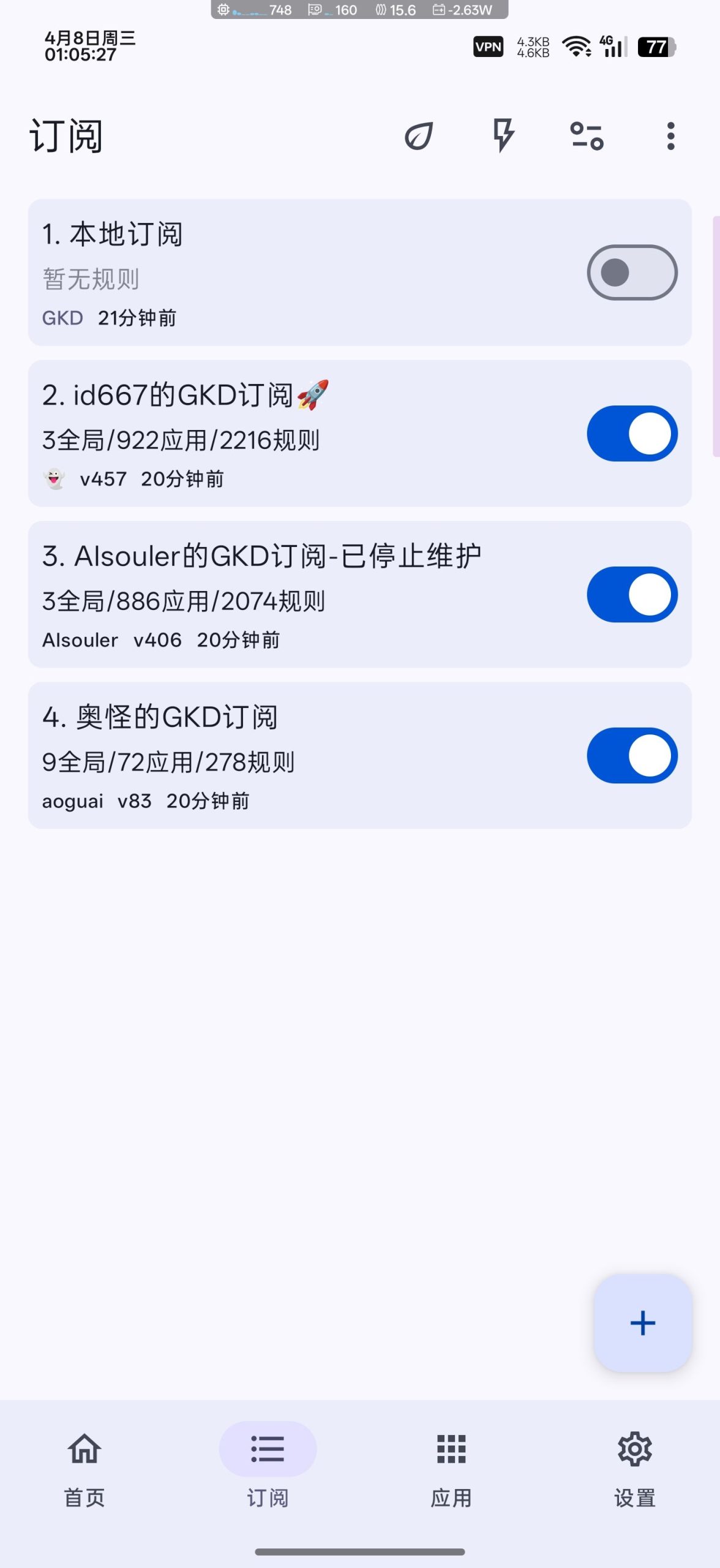Enable the 本地订阅 switch

tap(632, 273)
